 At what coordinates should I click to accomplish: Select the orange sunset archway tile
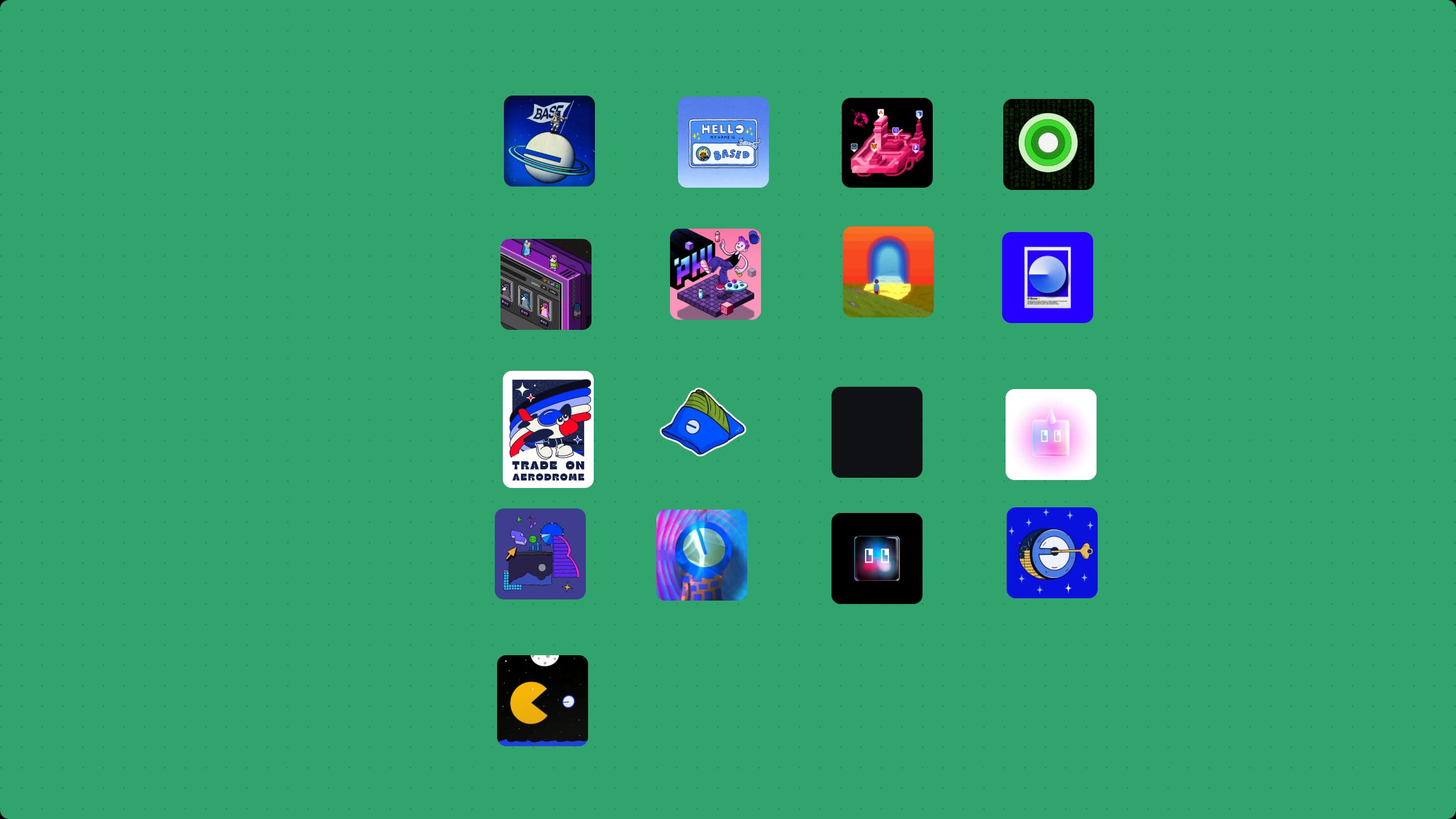click(x=888, y=272)
